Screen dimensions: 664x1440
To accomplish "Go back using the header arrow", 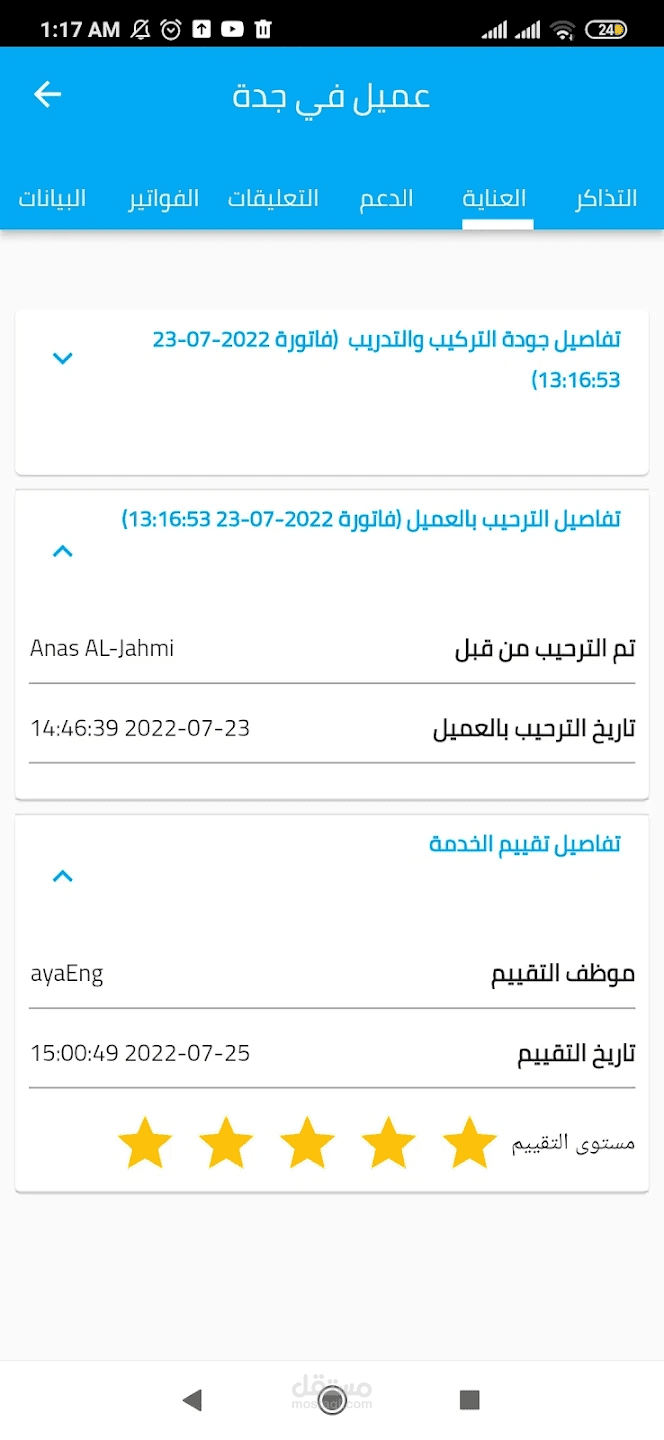I will pyautogui.click(x=47, y=95).
